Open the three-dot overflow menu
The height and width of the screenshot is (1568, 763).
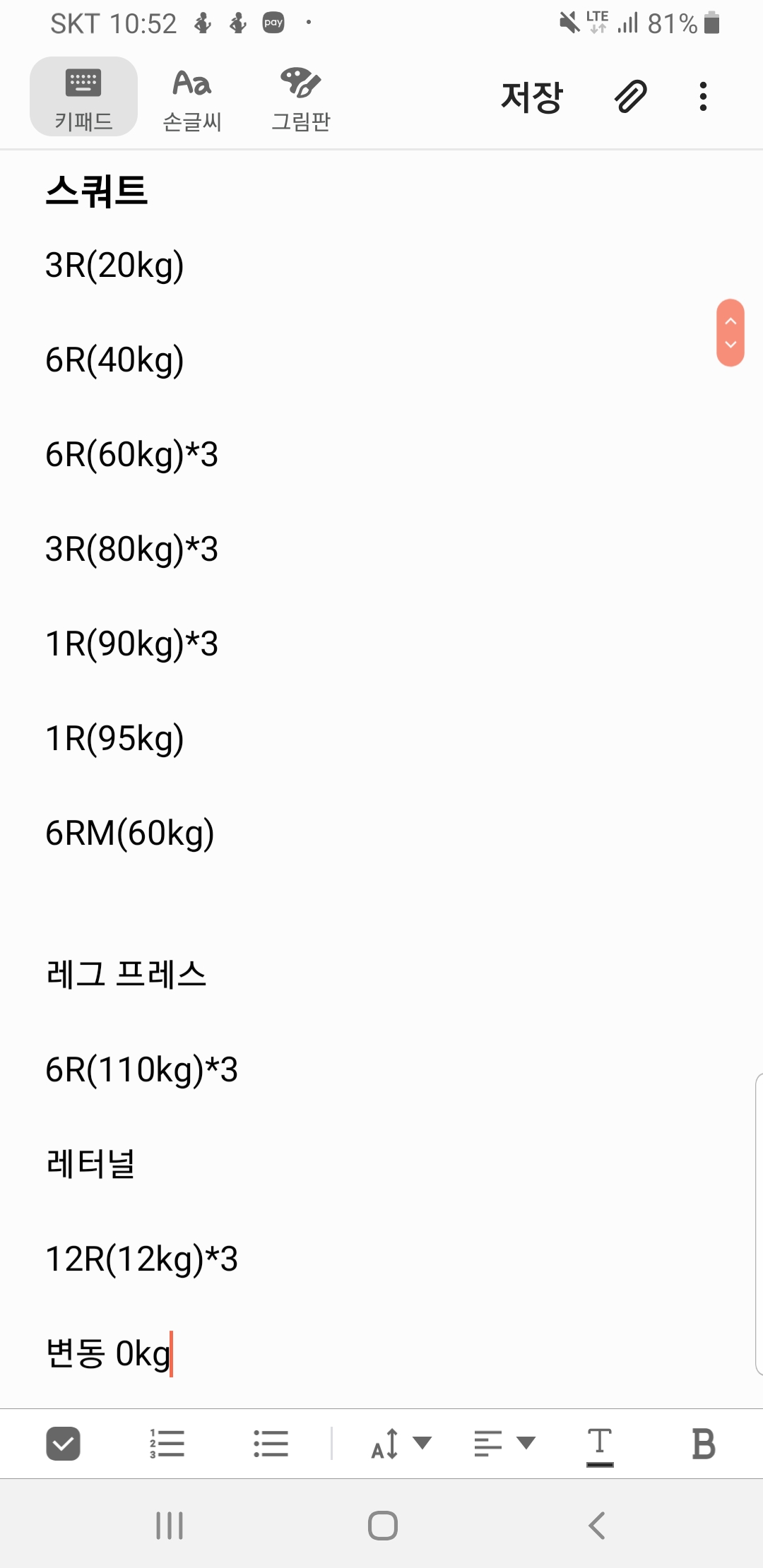click(x=702, y=97)
